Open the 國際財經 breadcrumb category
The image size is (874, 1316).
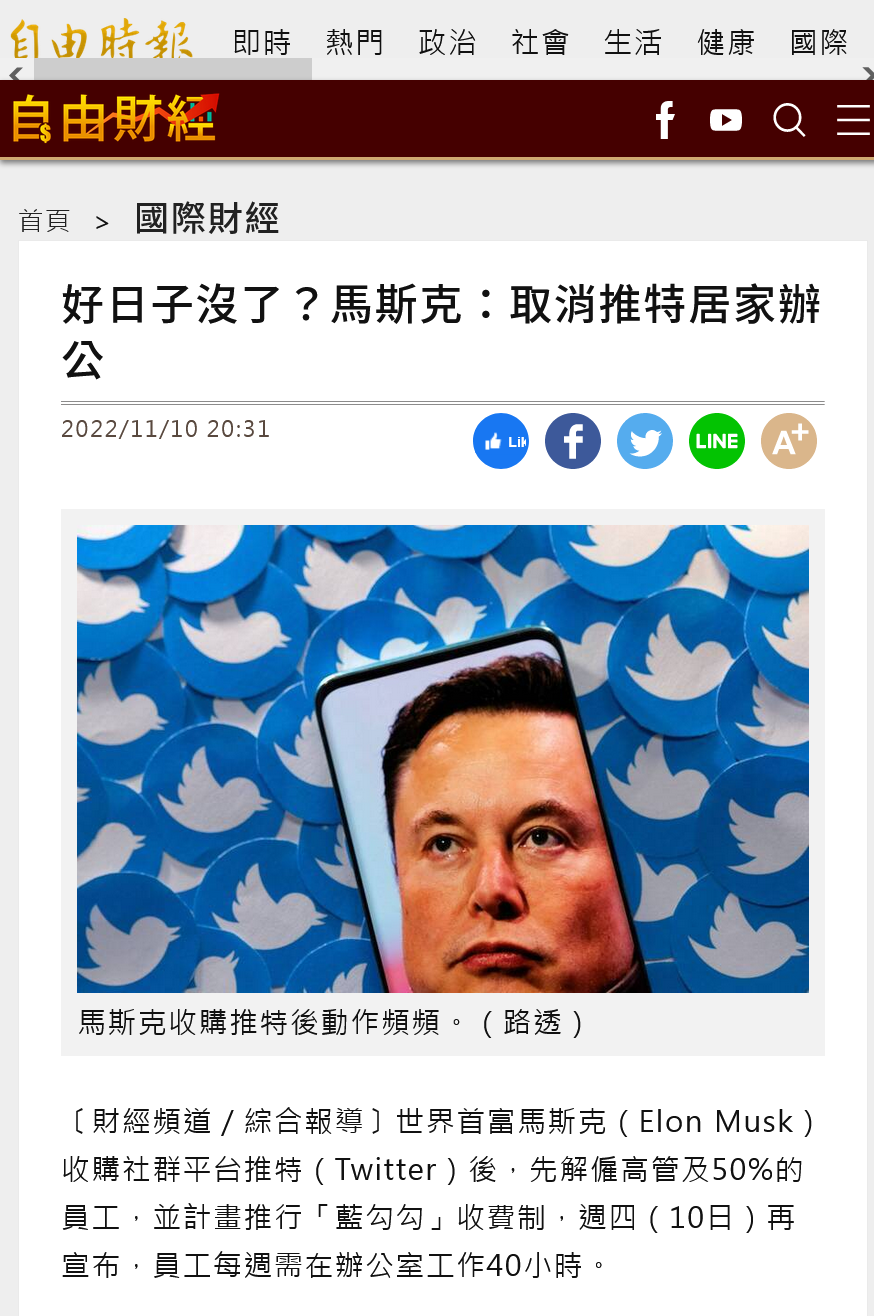(207, 219)
